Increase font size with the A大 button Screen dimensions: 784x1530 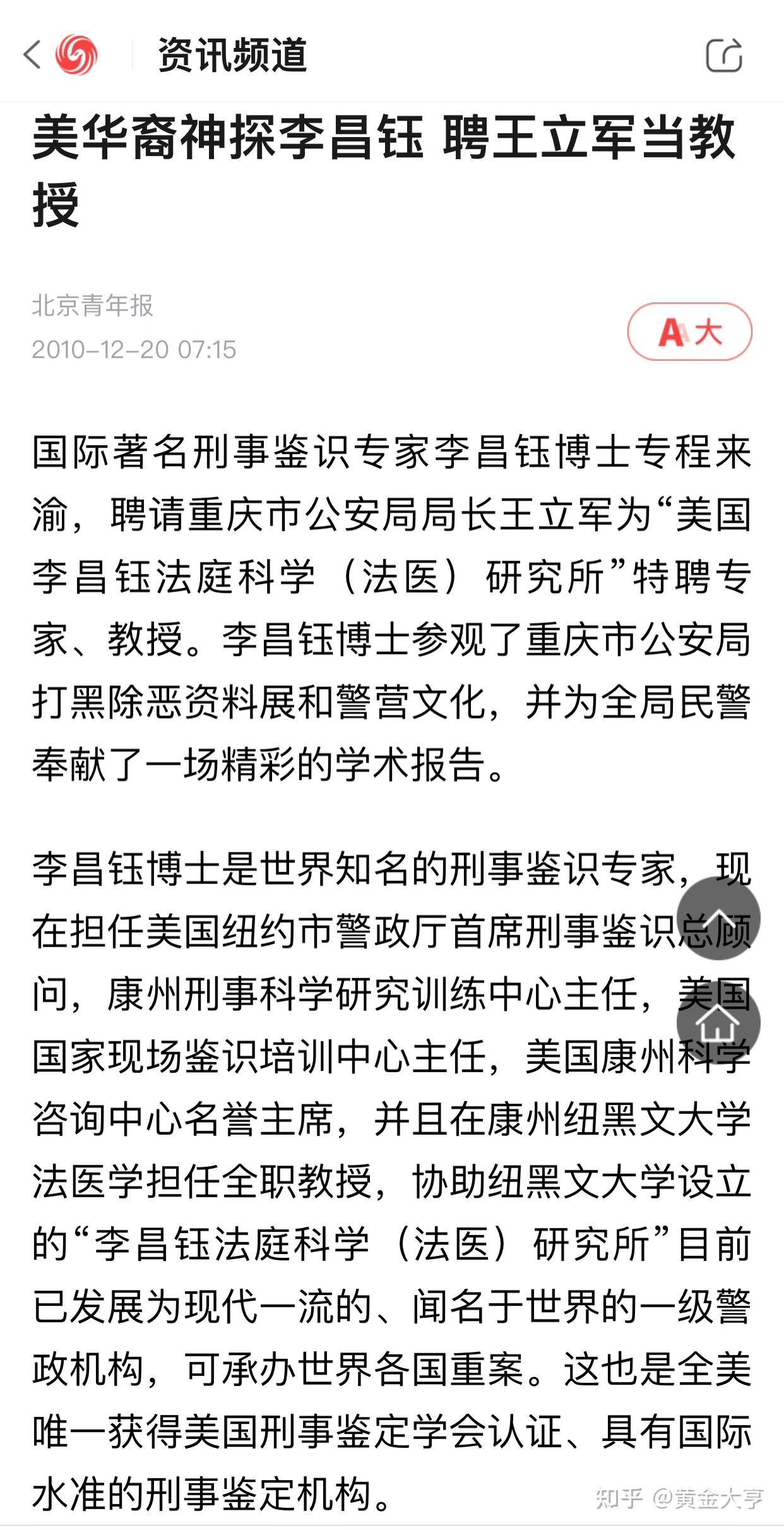tap(689, 332)
